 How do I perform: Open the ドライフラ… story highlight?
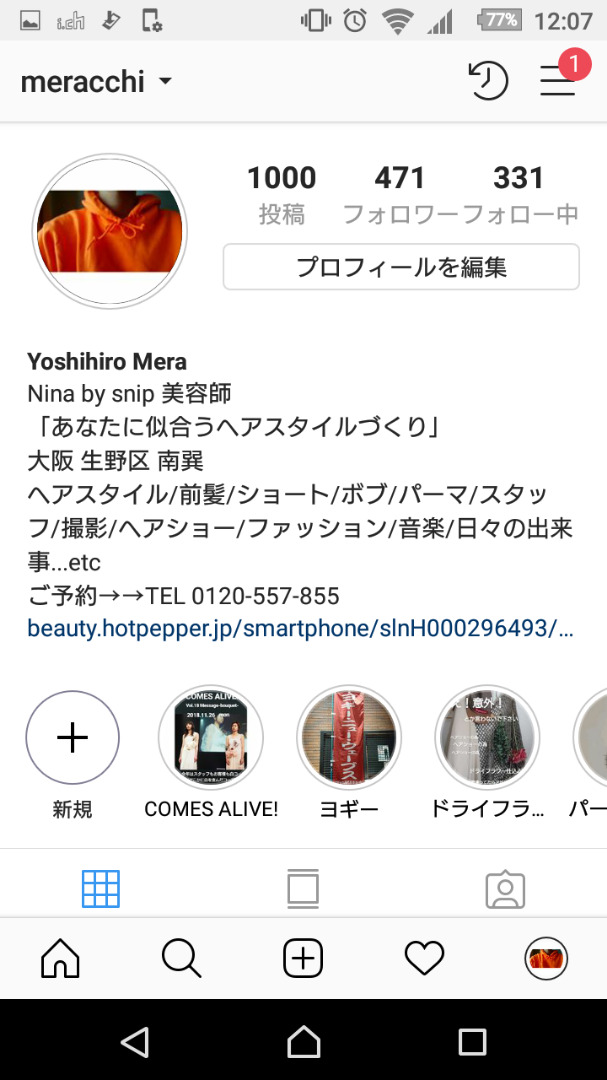pyautogui.click(x=487, y=738)
